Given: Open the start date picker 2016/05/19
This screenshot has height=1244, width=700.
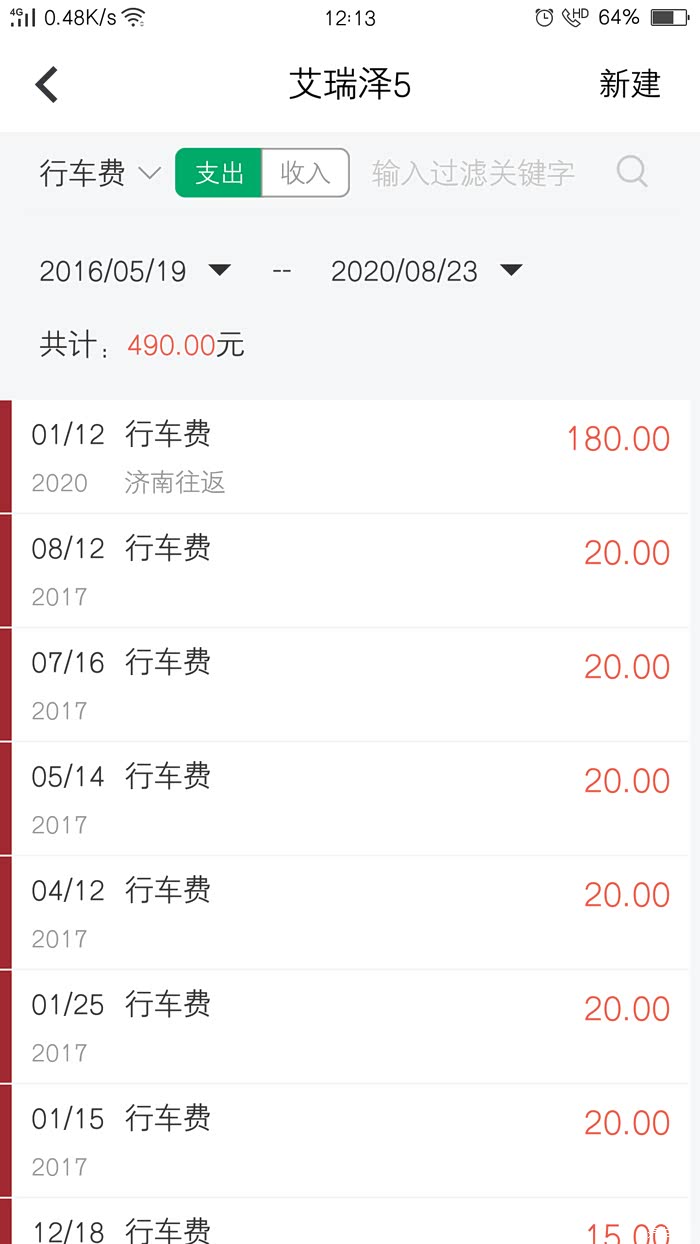Looking at the screenshot, I should [134, 271].
